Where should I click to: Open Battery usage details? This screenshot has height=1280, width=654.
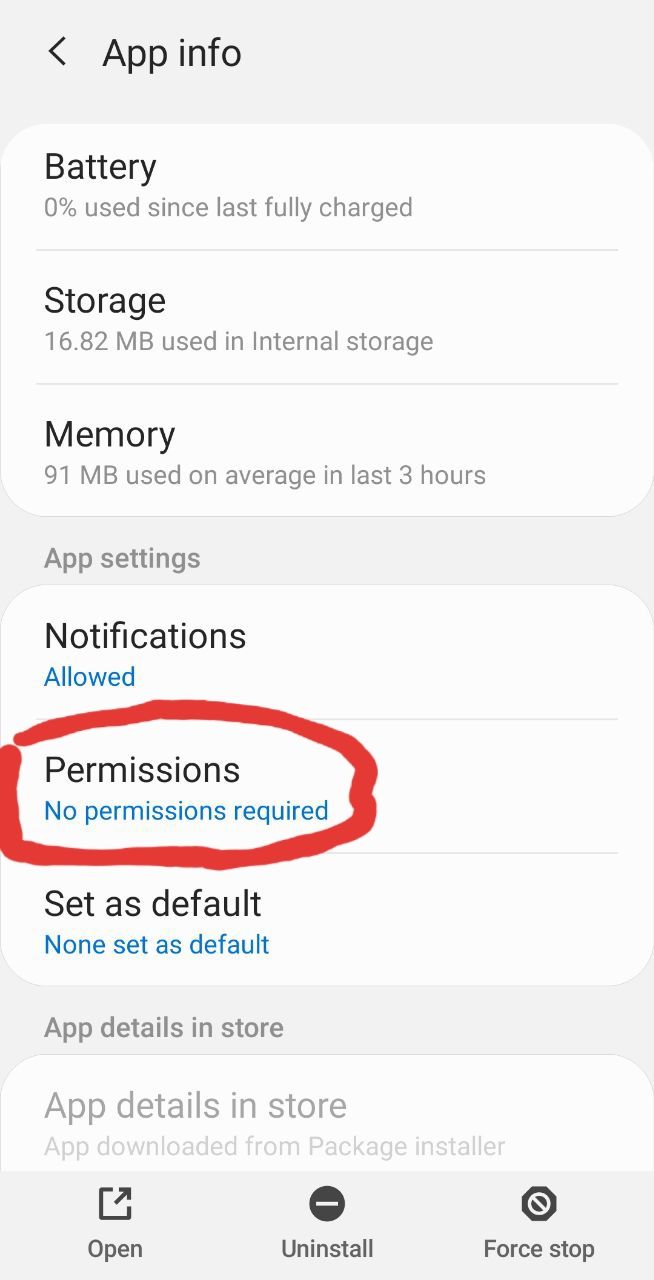coord(326,185)
